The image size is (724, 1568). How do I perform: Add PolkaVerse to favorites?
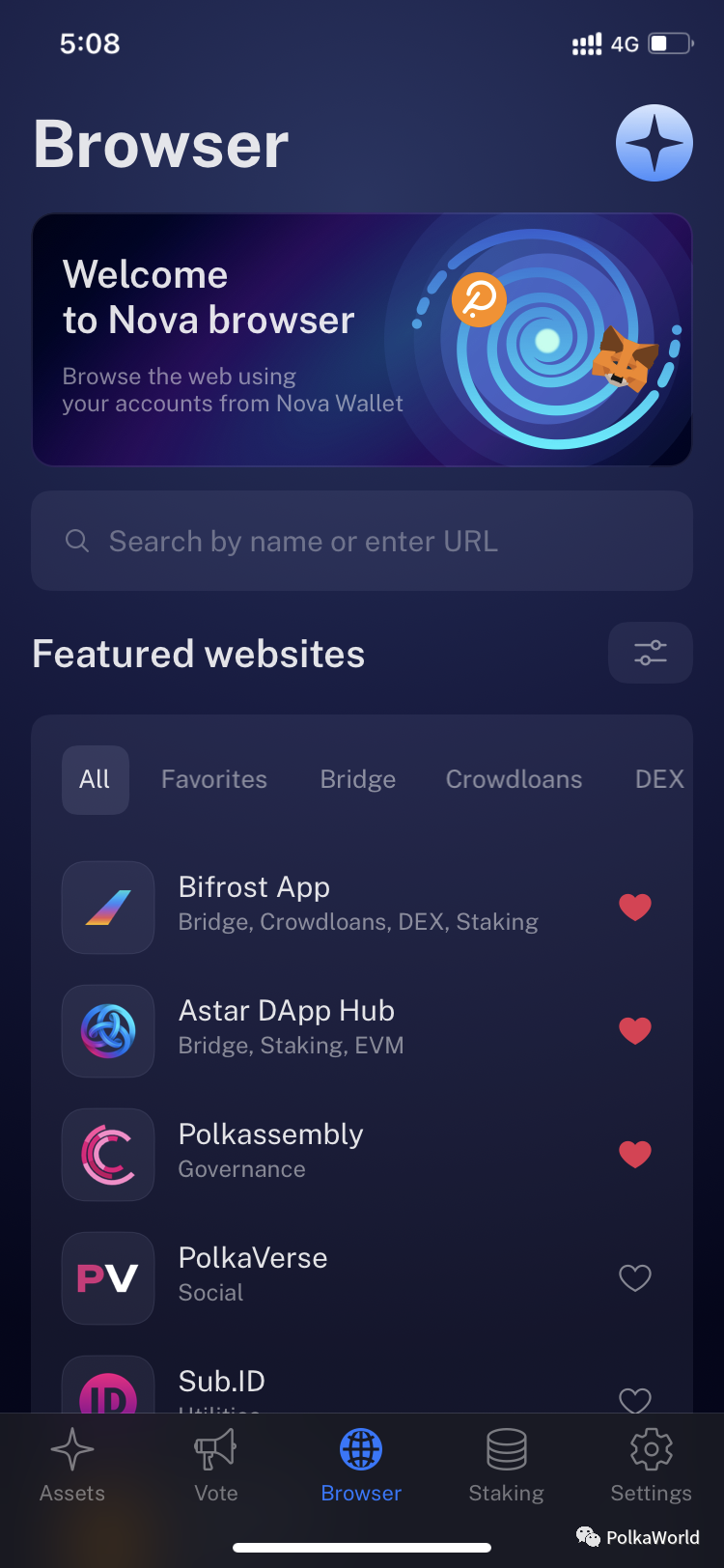tap(634, 1277)
